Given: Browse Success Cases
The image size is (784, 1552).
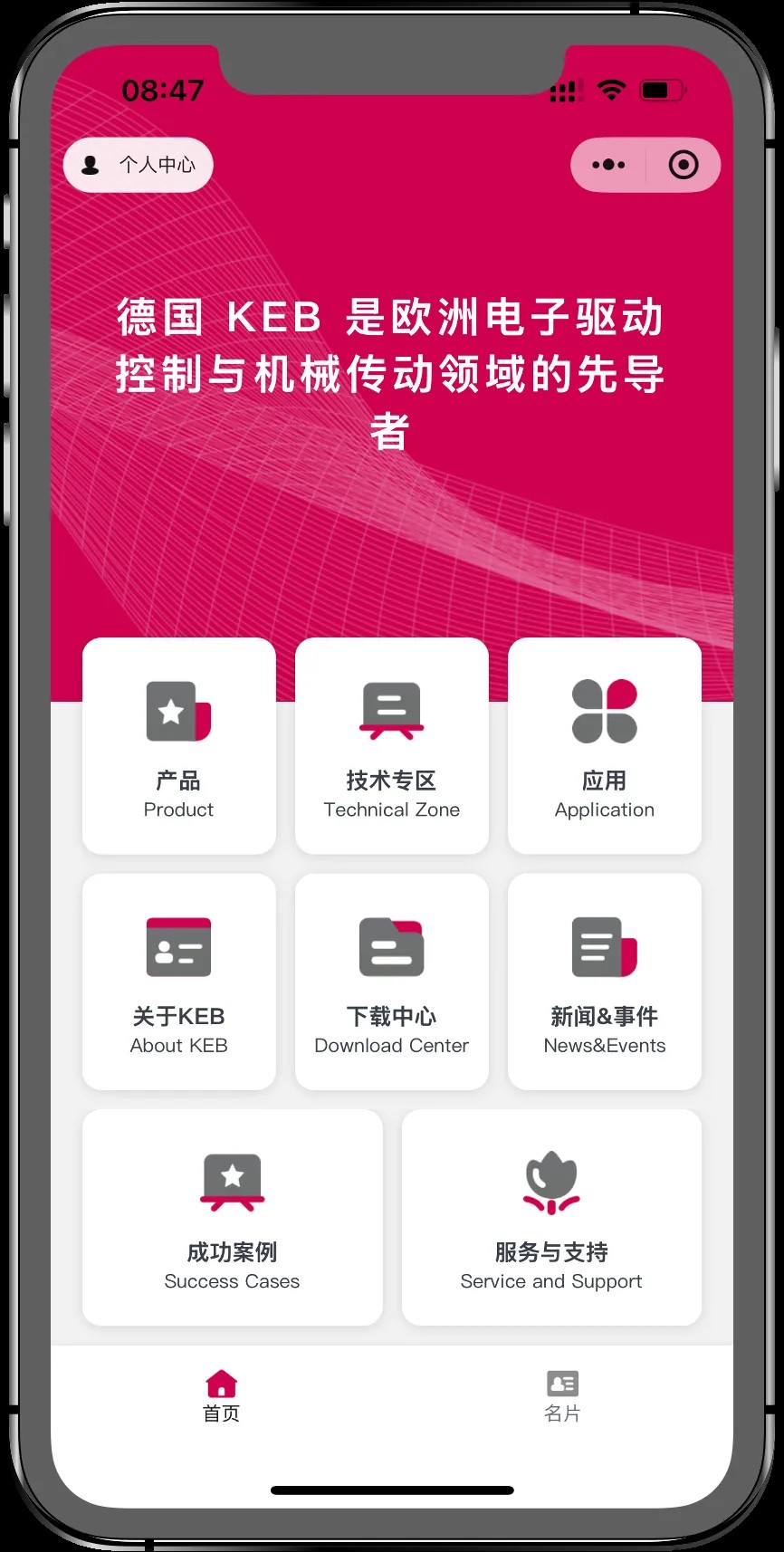Looking at the screenshot, I should 233,1217.
